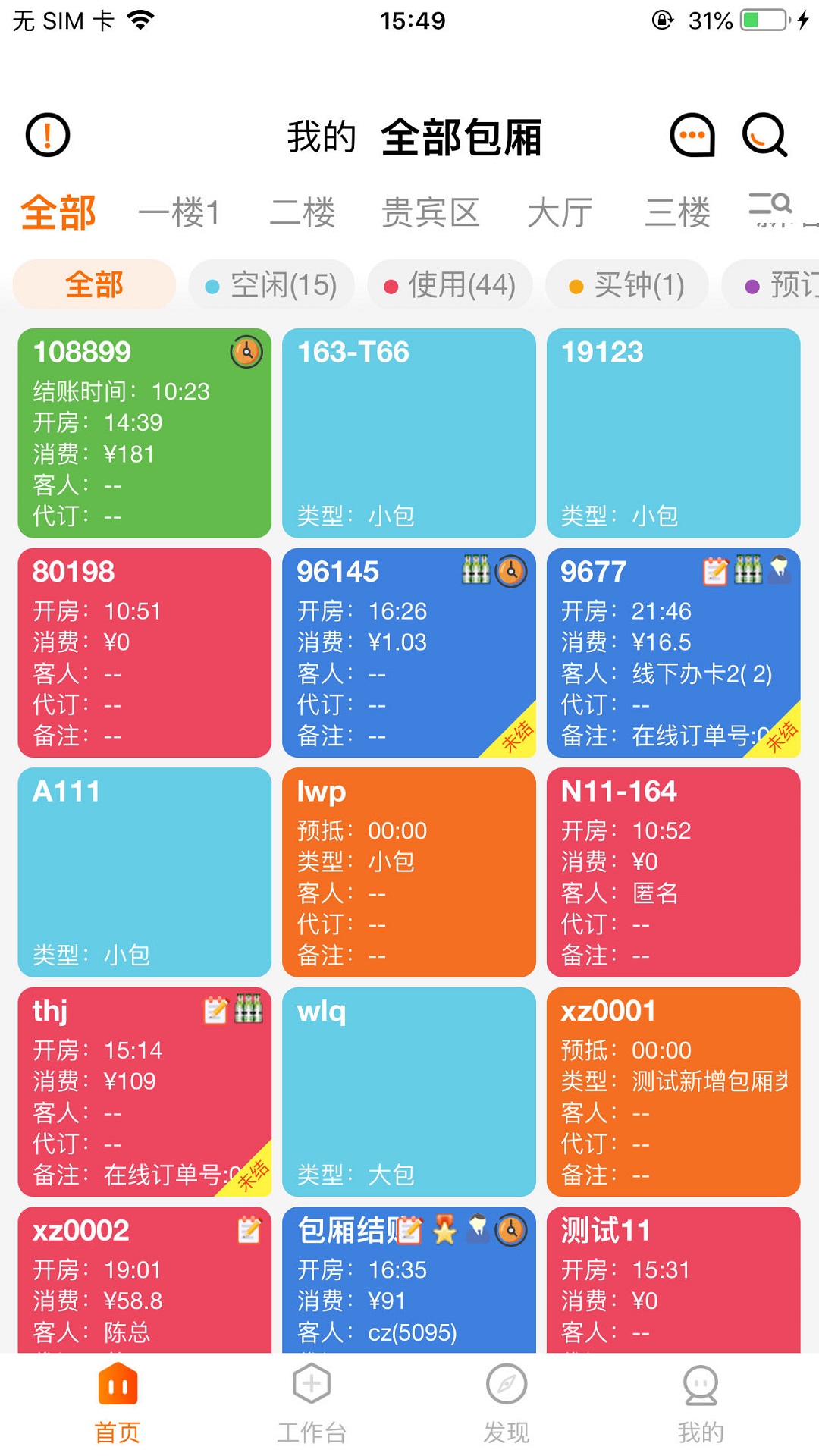Image resolution: width=819 pixels, height=1456 pixels.
Task: Show the 三楼 floor rooms
Action: (x=677, y=212)
